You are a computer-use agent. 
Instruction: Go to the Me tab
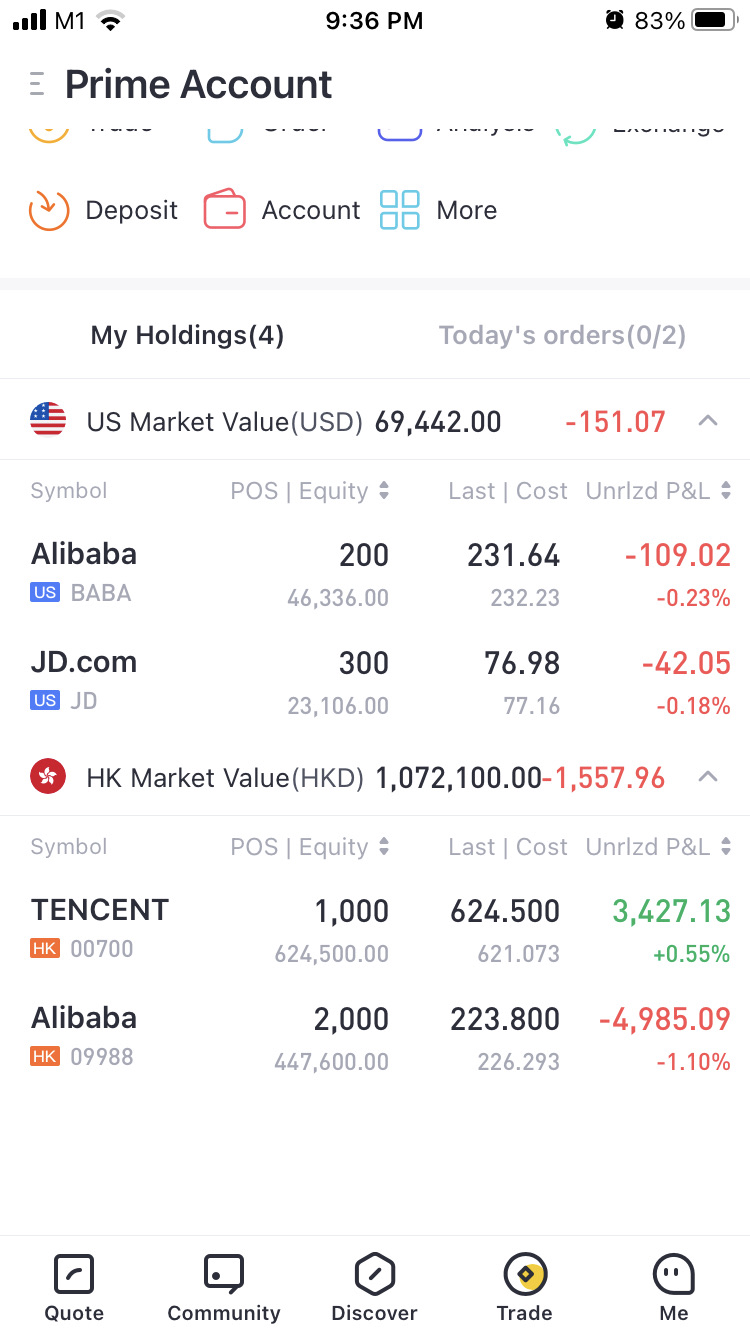point(674,1288)
